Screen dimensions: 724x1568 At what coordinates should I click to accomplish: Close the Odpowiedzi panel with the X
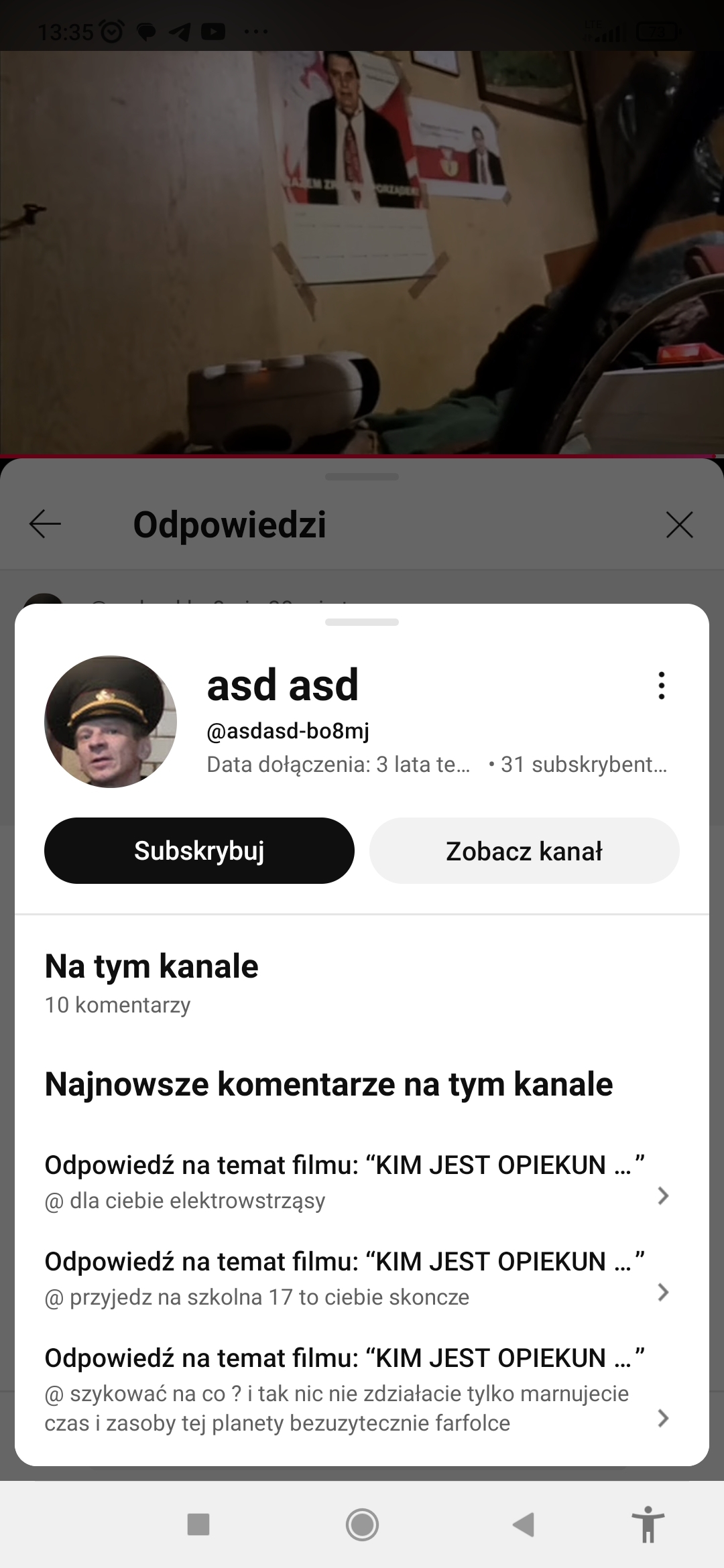pos(679,525)
